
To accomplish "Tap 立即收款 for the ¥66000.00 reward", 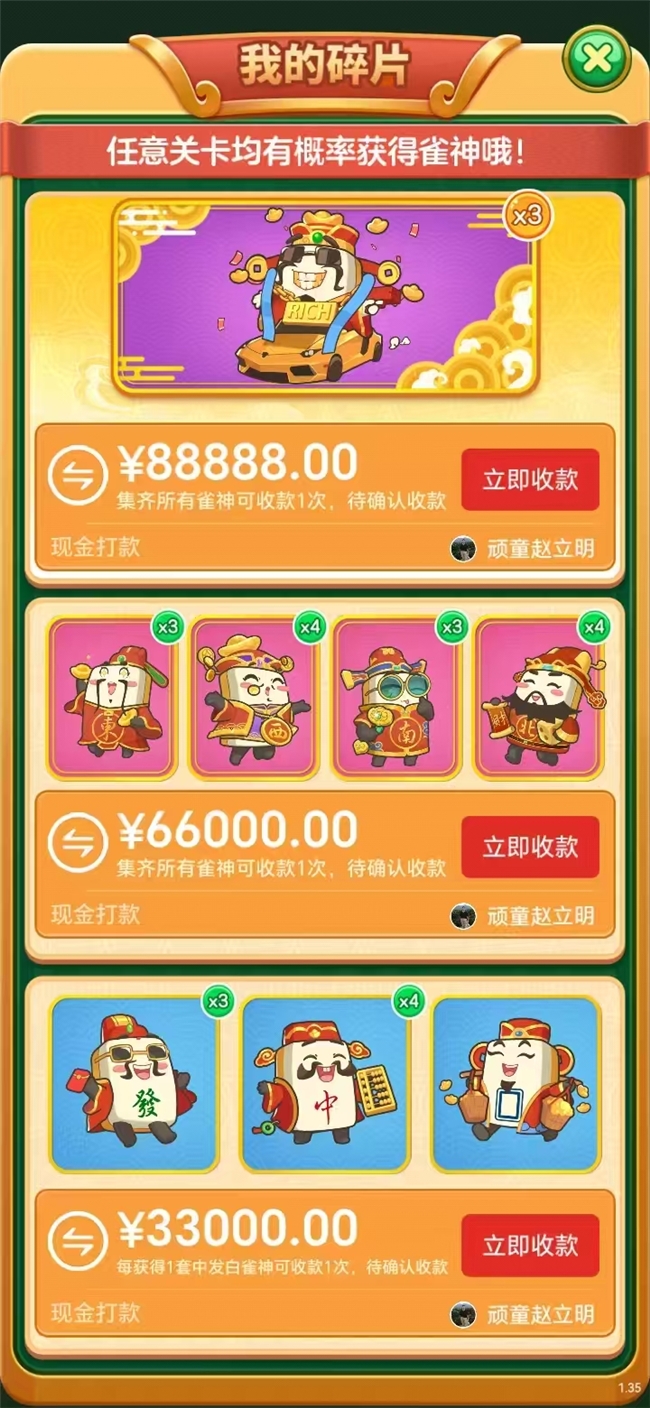I will click(x=530, y=846).
